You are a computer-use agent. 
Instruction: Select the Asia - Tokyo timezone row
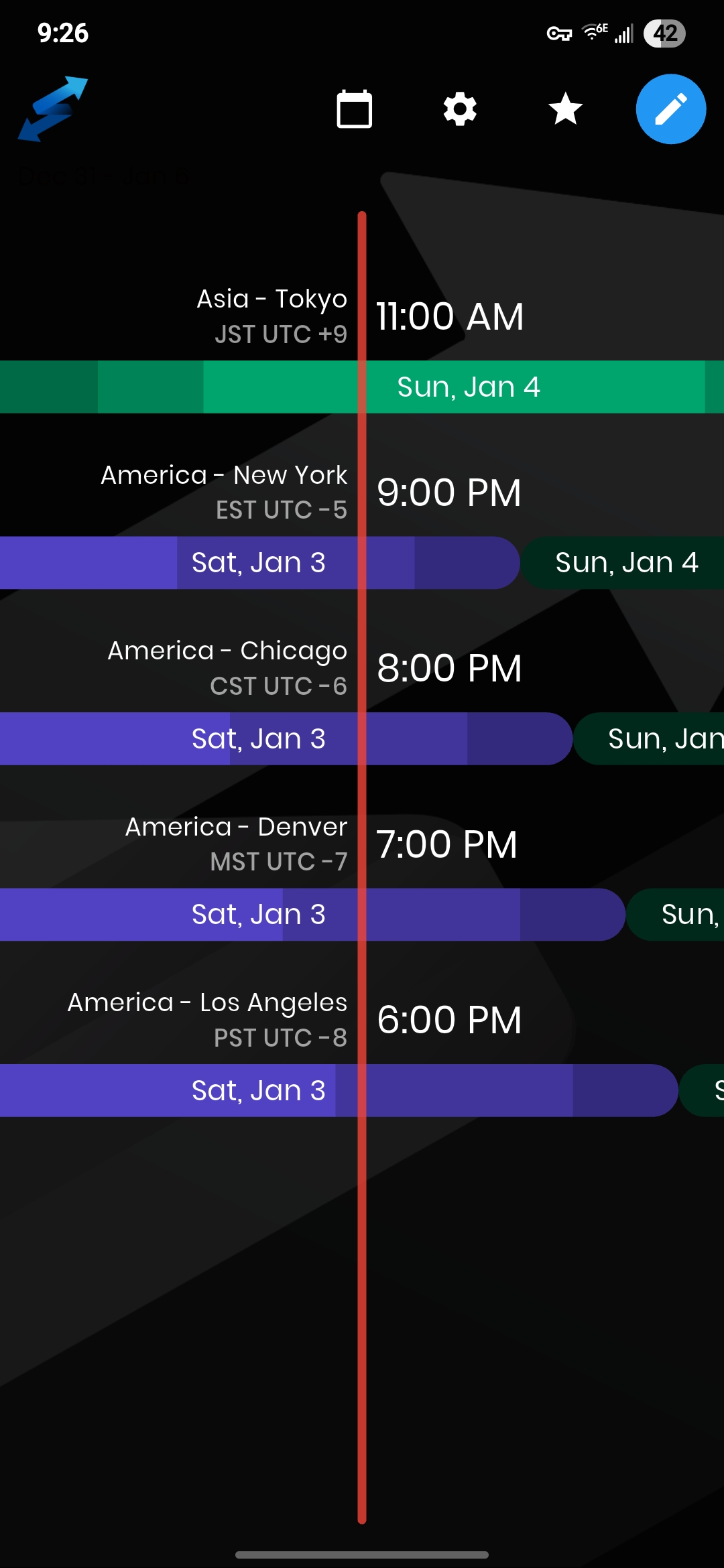click(271, 316)
